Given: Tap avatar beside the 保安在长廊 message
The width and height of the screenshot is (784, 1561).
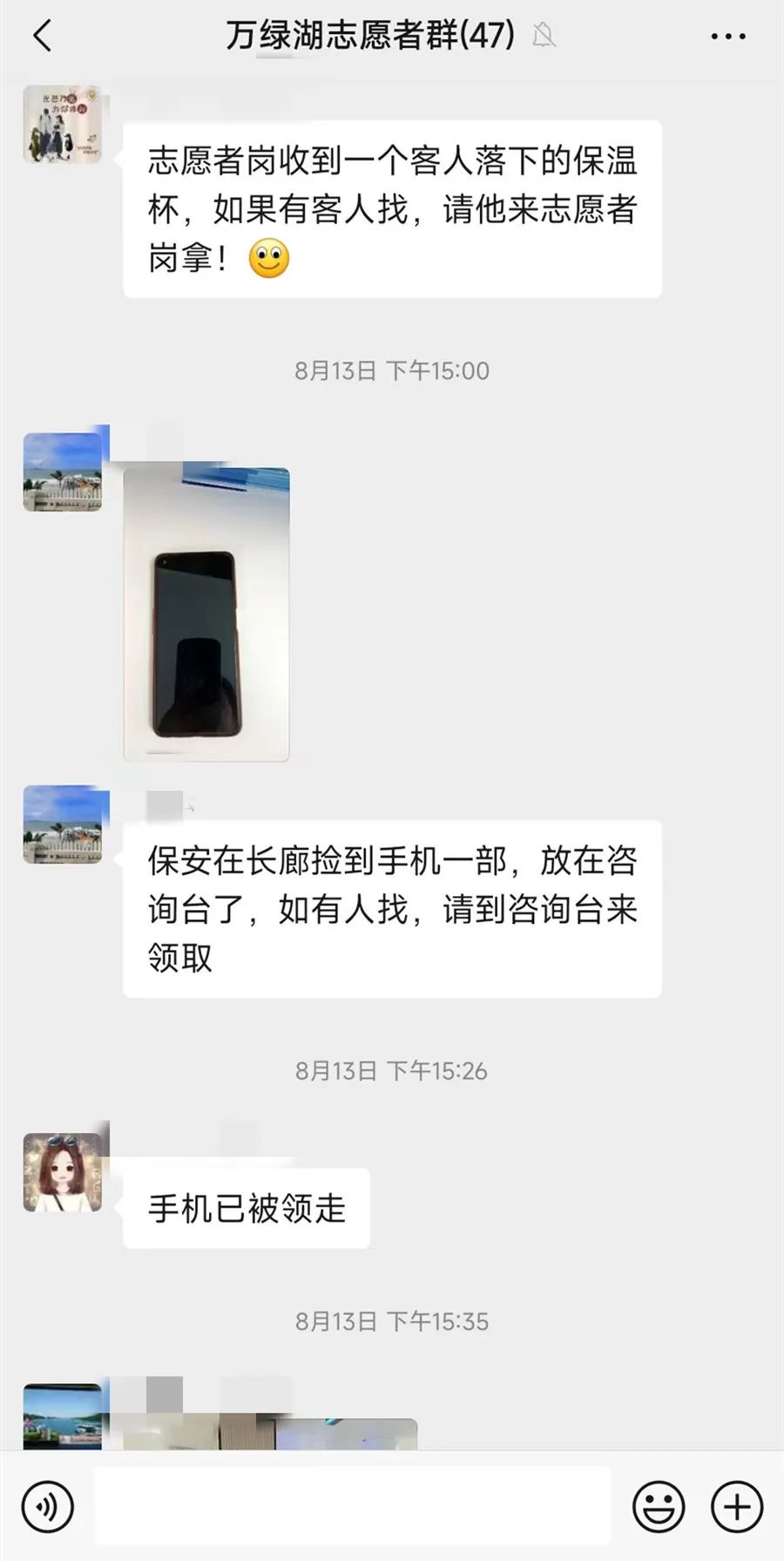Looking at the screenshot, I should [63, 825].
